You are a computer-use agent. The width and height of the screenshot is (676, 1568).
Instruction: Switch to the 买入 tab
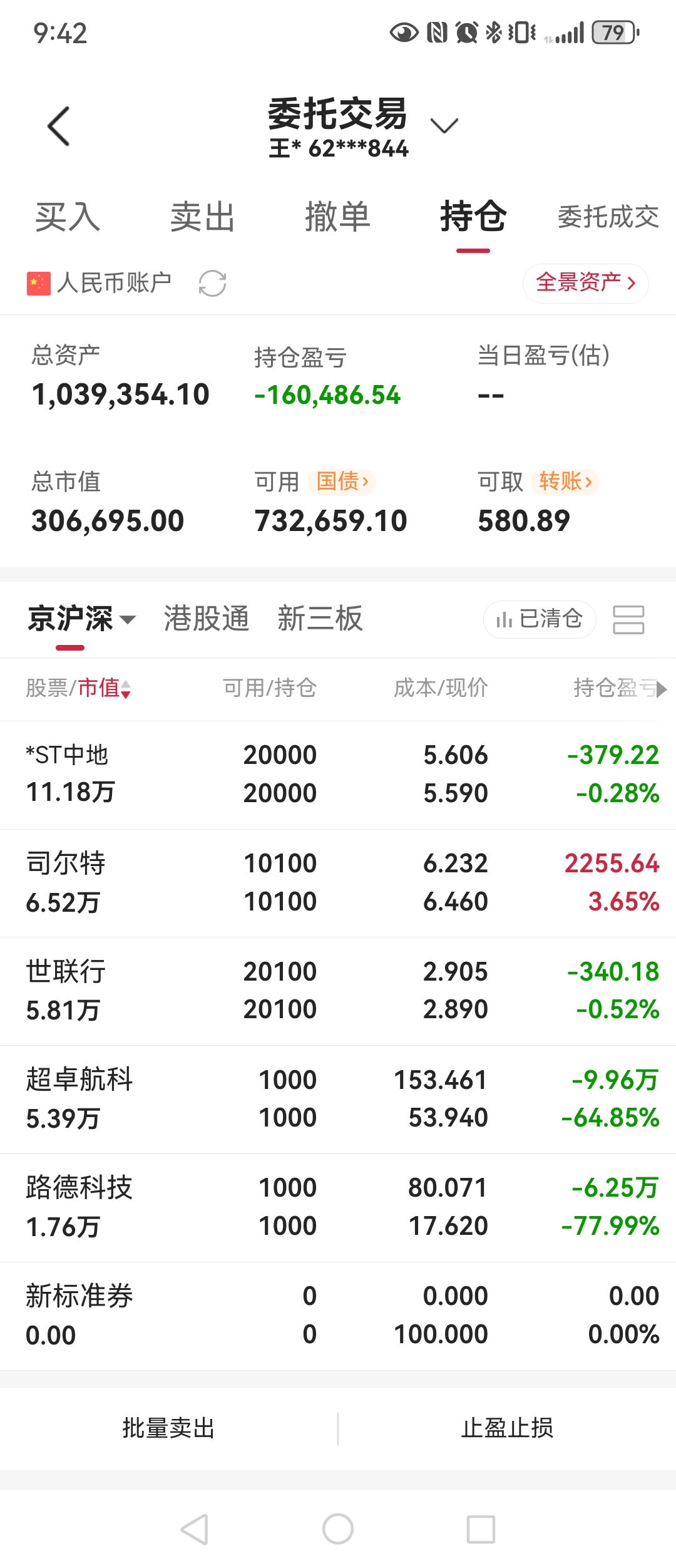click(x=68, y=217)
